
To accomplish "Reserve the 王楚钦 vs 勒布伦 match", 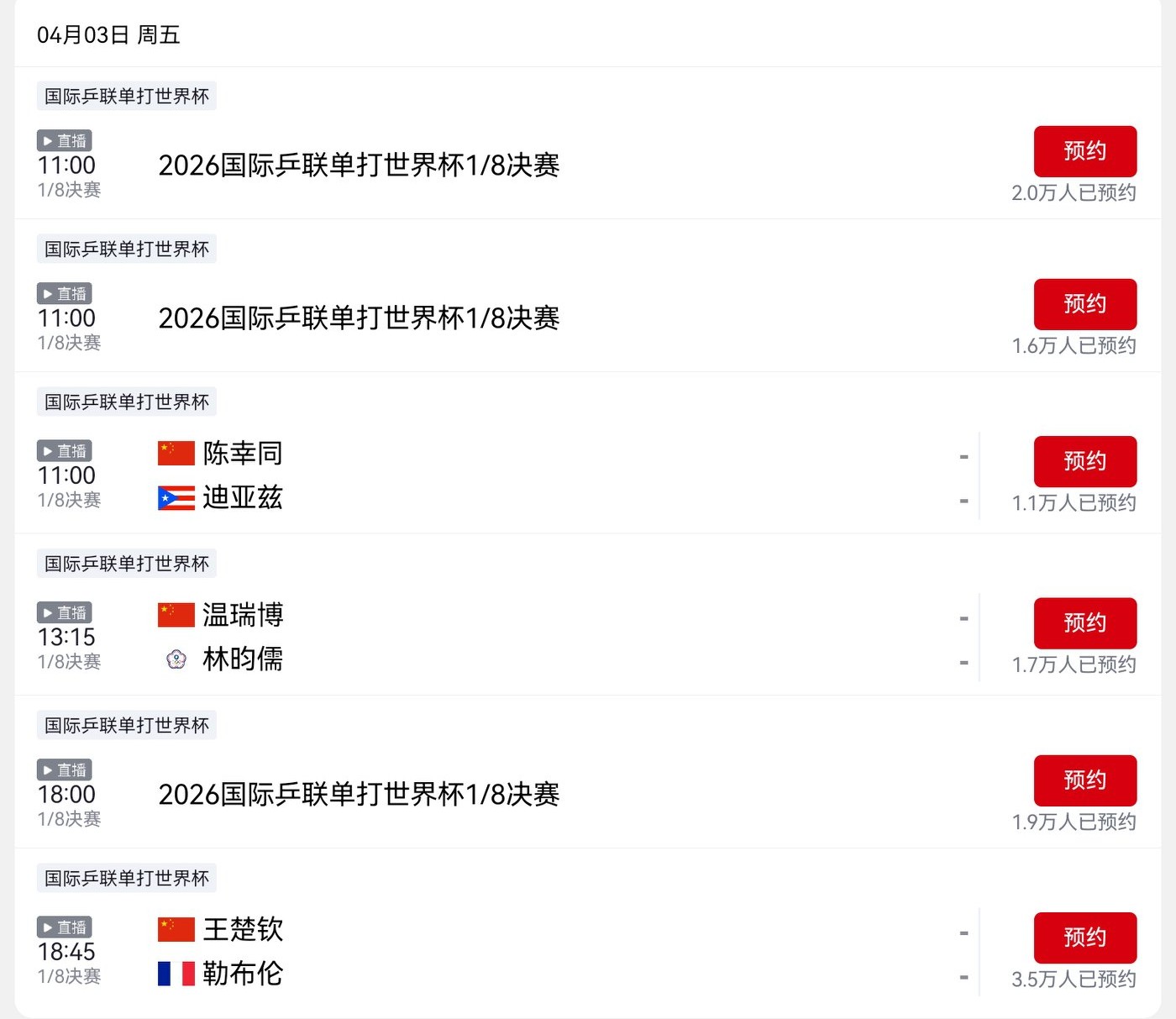I will click(x=1084, y=937).
